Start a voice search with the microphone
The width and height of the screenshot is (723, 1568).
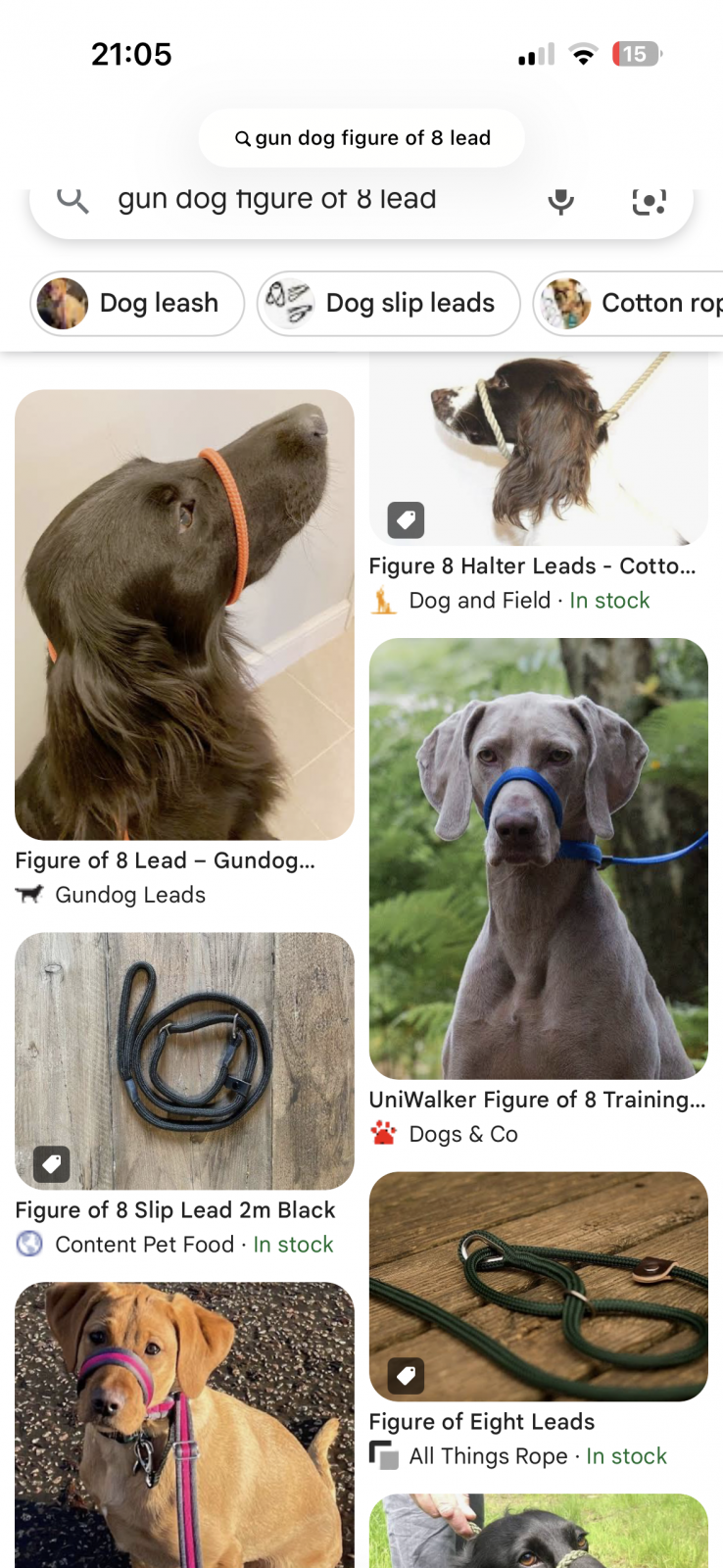pyautogui.click(x=561, y=201)
